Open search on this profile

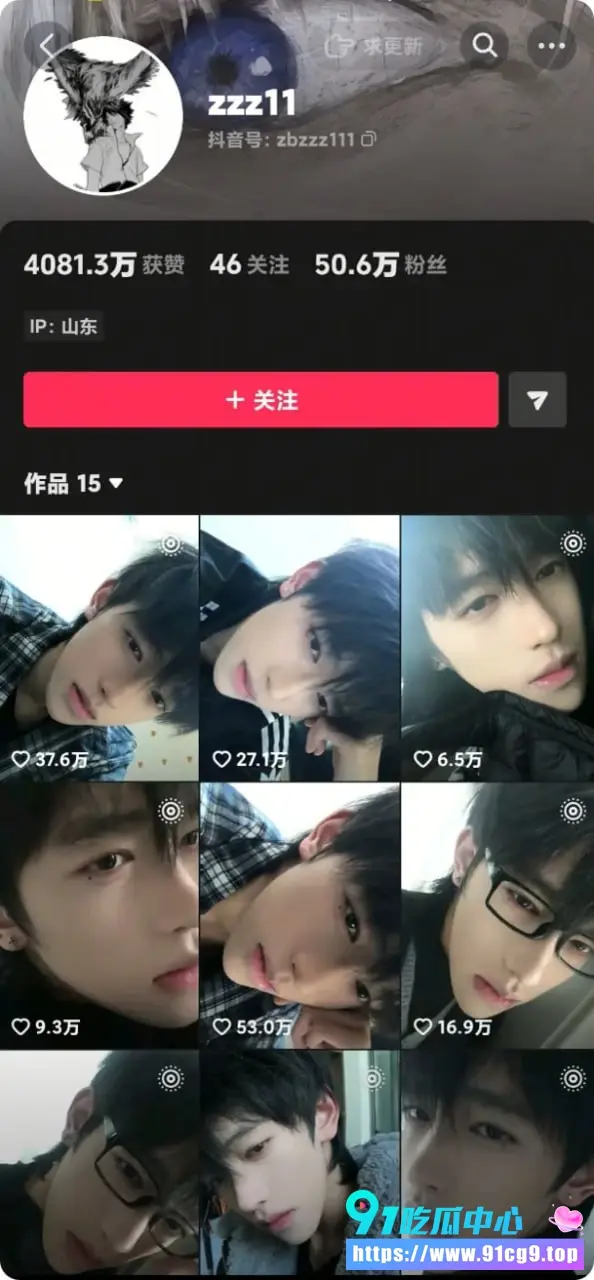485,46
